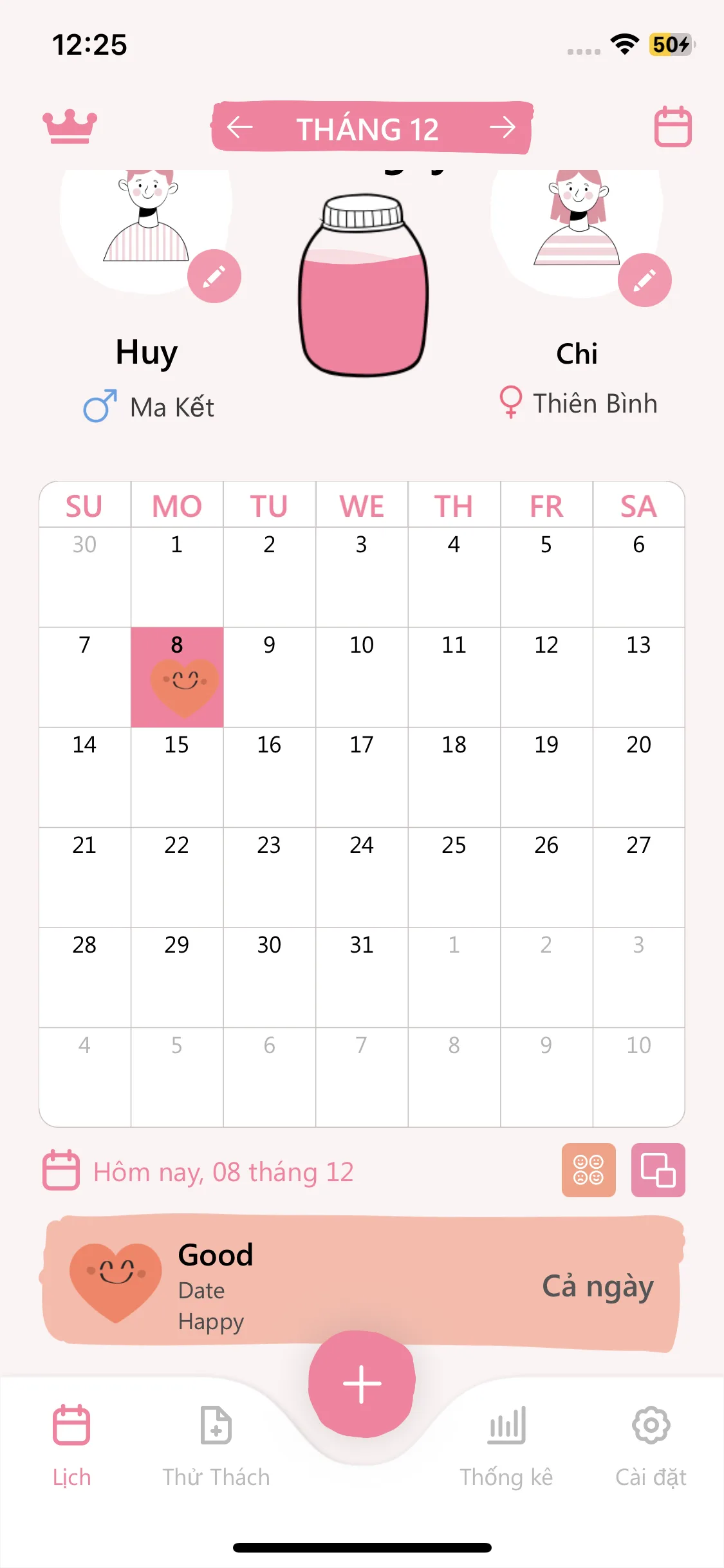Viewport: 724px width, 1568px height.
Task: Select December 15 on the calendar
Action: click(x=177, y=776)
